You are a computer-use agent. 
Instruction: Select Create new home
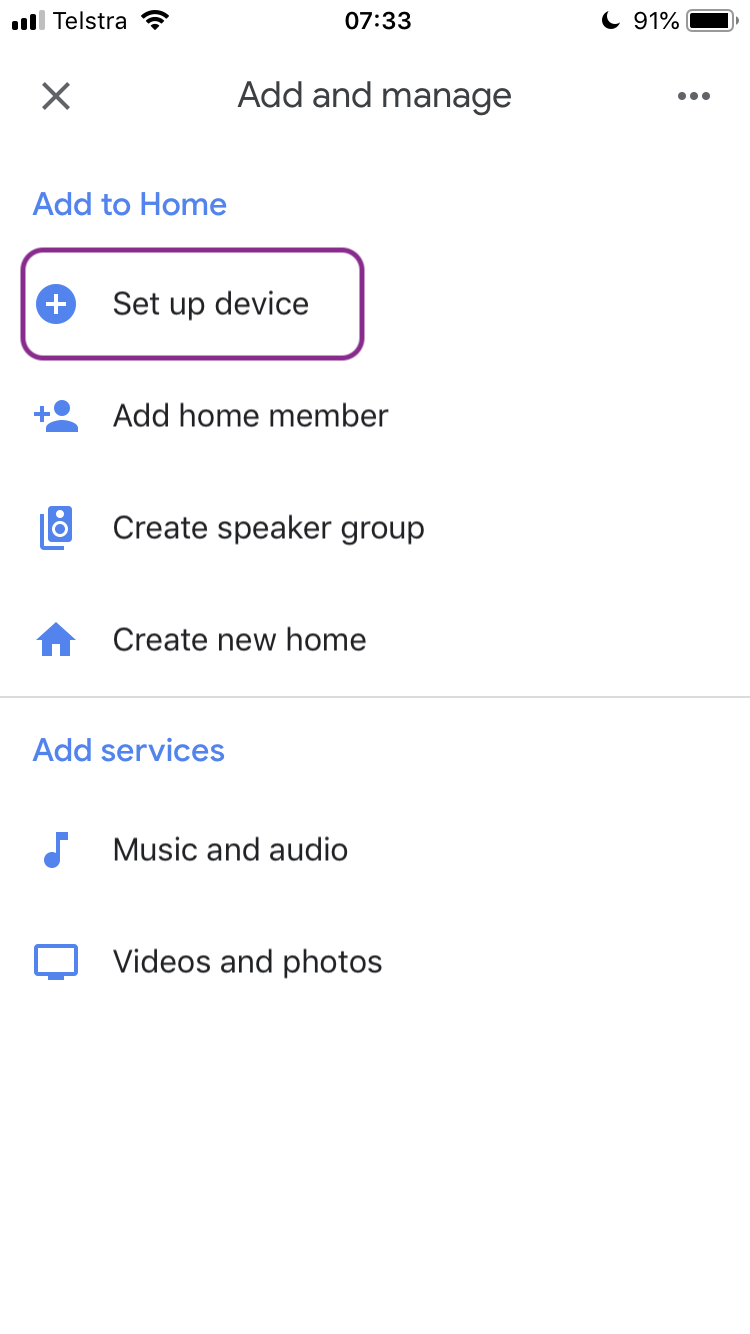click(239, 639)
